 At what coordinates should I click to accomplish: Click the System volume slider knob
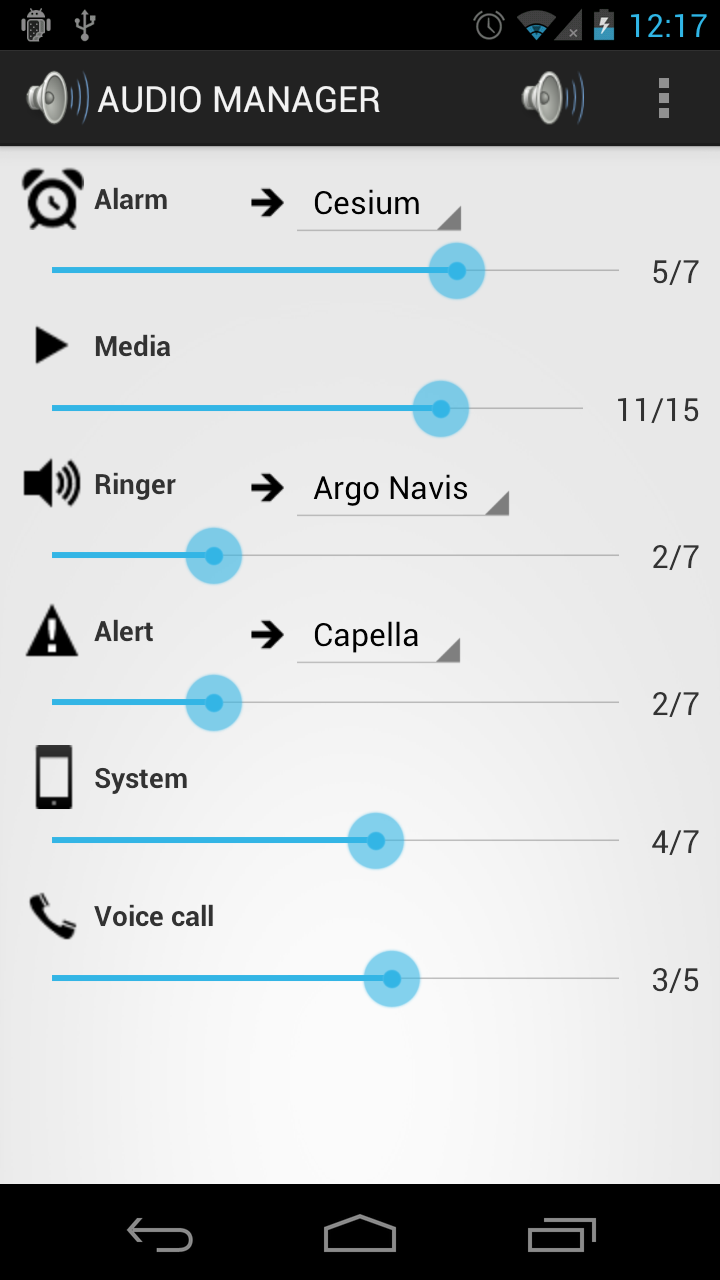(x=376, y=841)
